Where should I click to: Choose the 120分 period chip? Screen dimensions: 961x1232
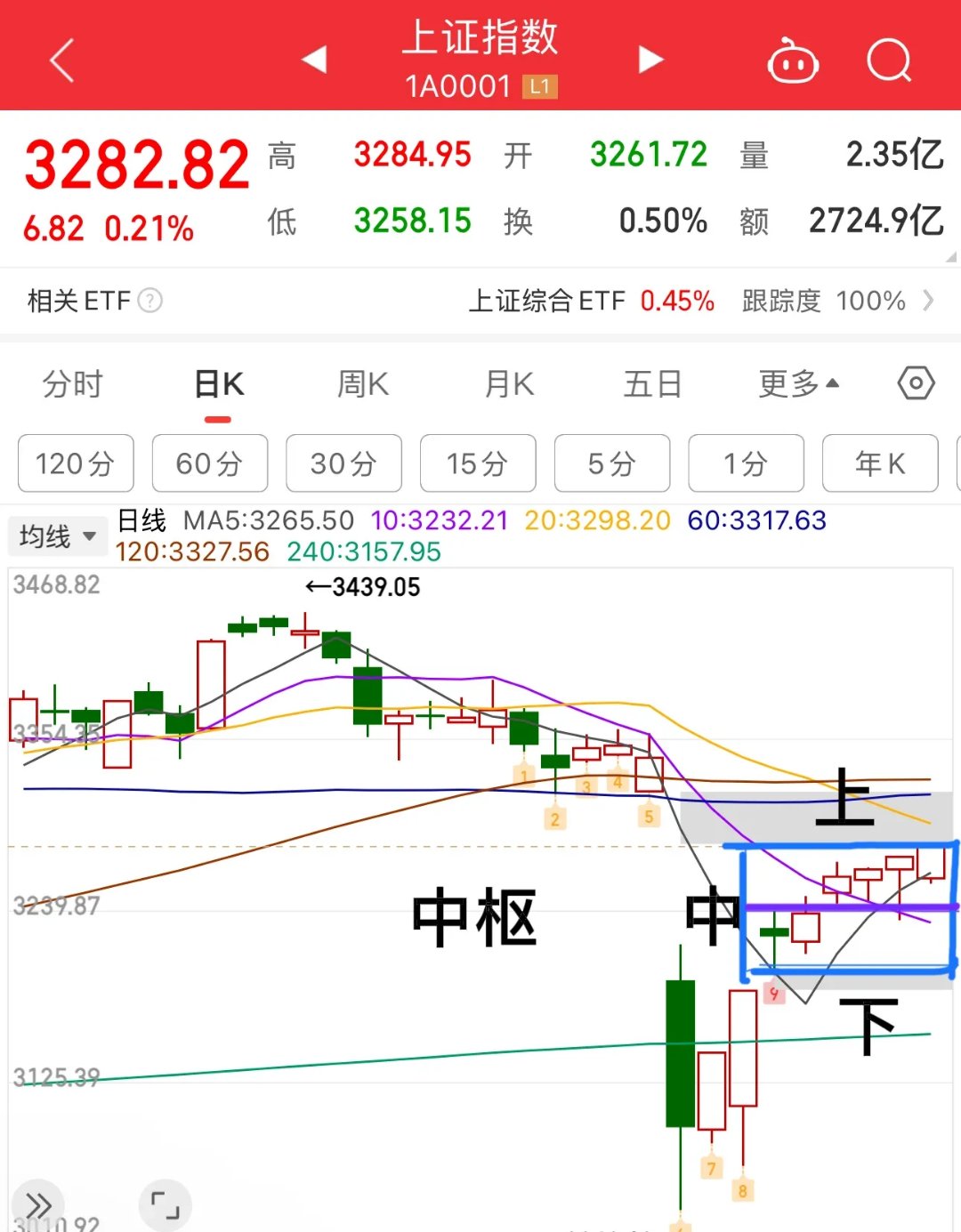76,463
